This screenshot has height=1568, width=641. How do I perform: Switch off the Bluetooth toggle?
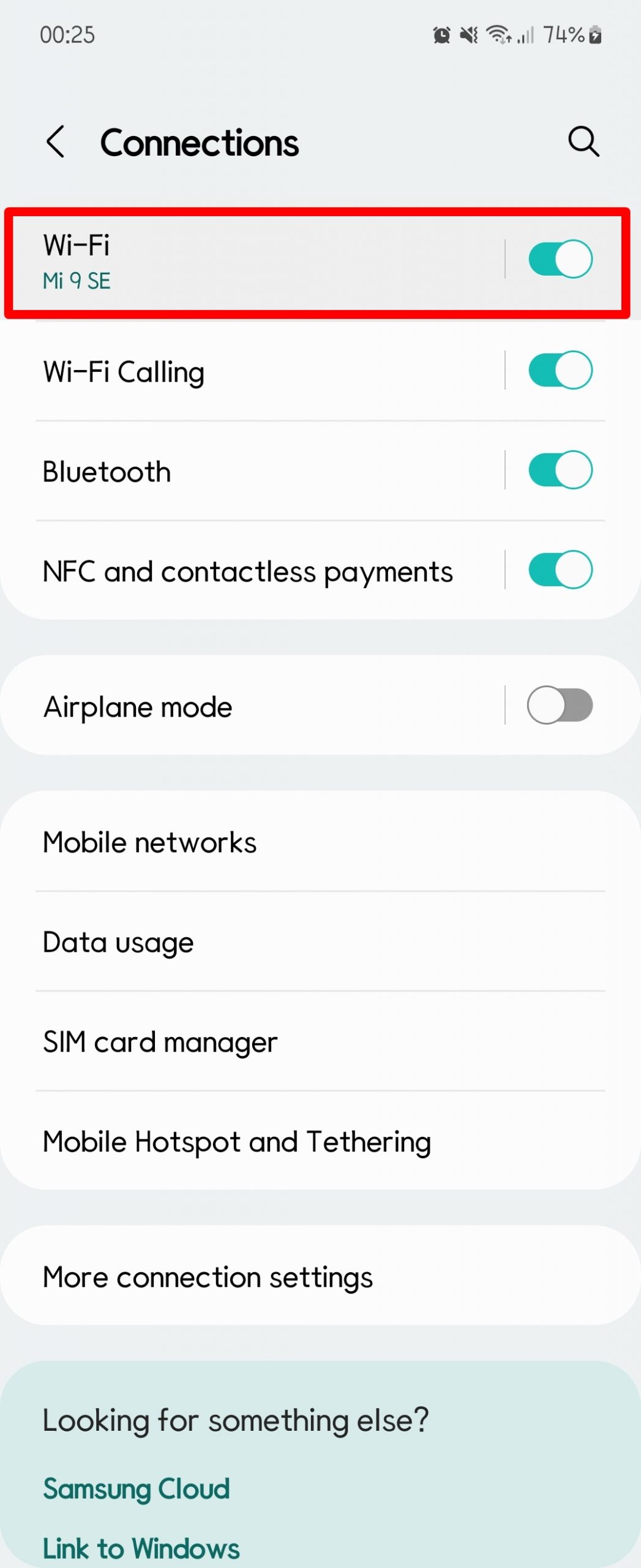tap(560, 470)
